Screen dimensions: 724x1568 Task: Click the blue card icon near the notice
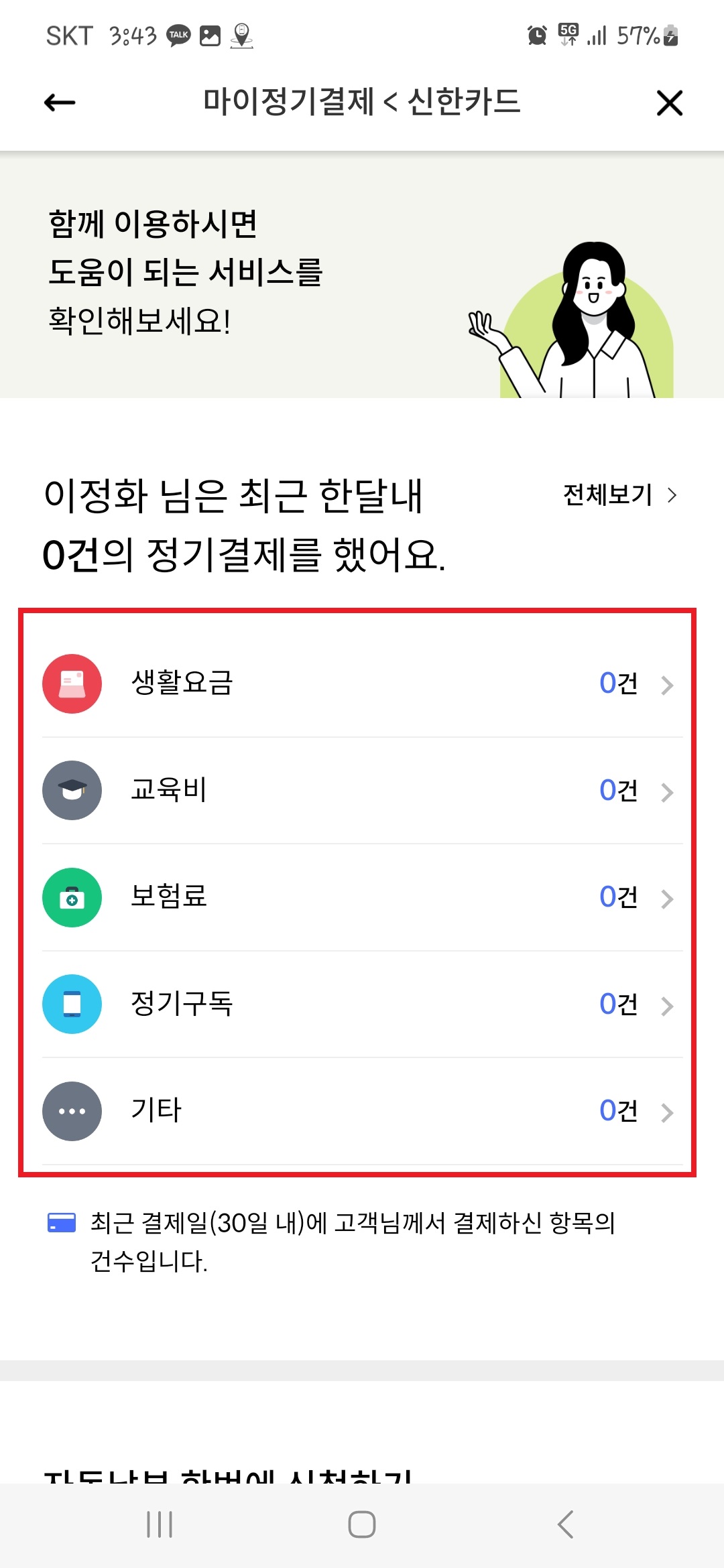59,1221
